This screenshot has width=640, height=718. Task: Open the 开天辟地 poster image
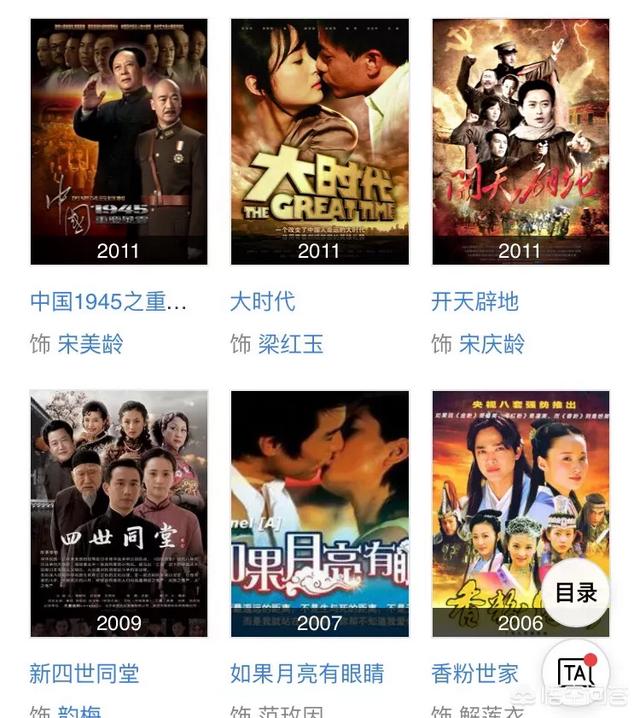(520, 141)
